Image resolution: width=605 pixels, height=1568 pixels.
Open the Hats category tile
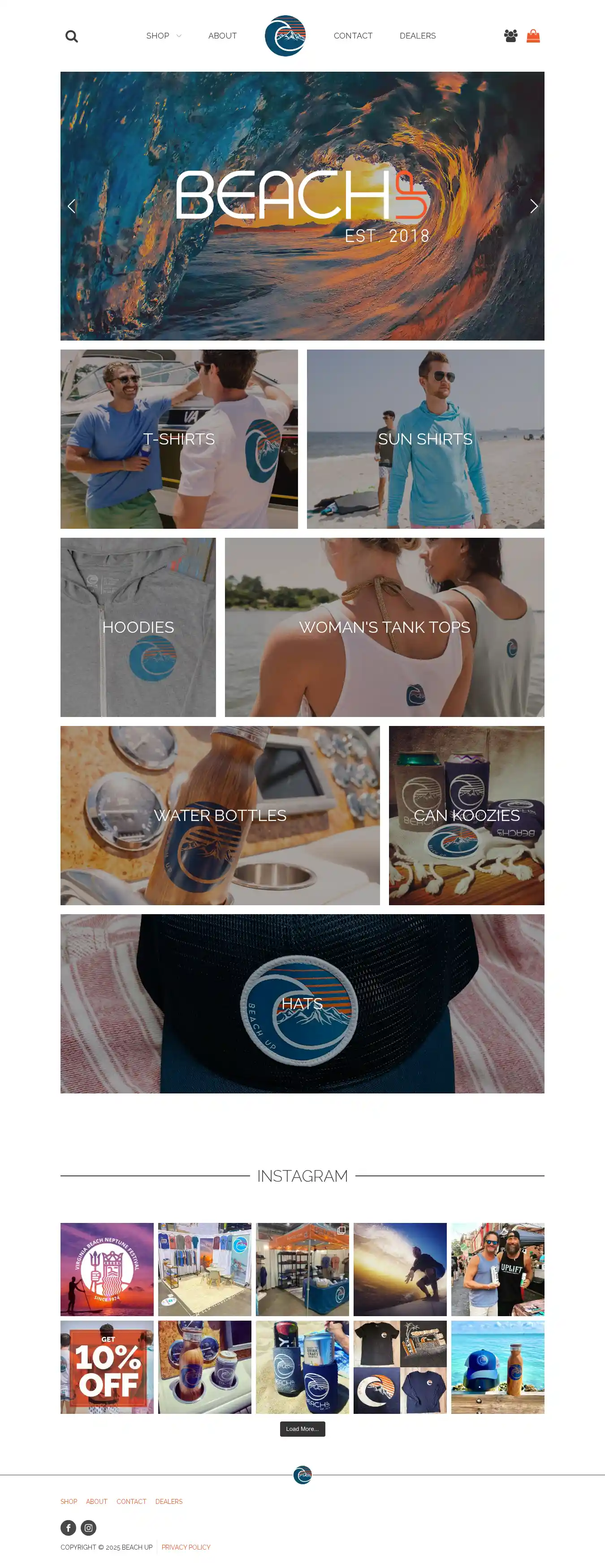pyautogui.click(x=302, y=1003)
